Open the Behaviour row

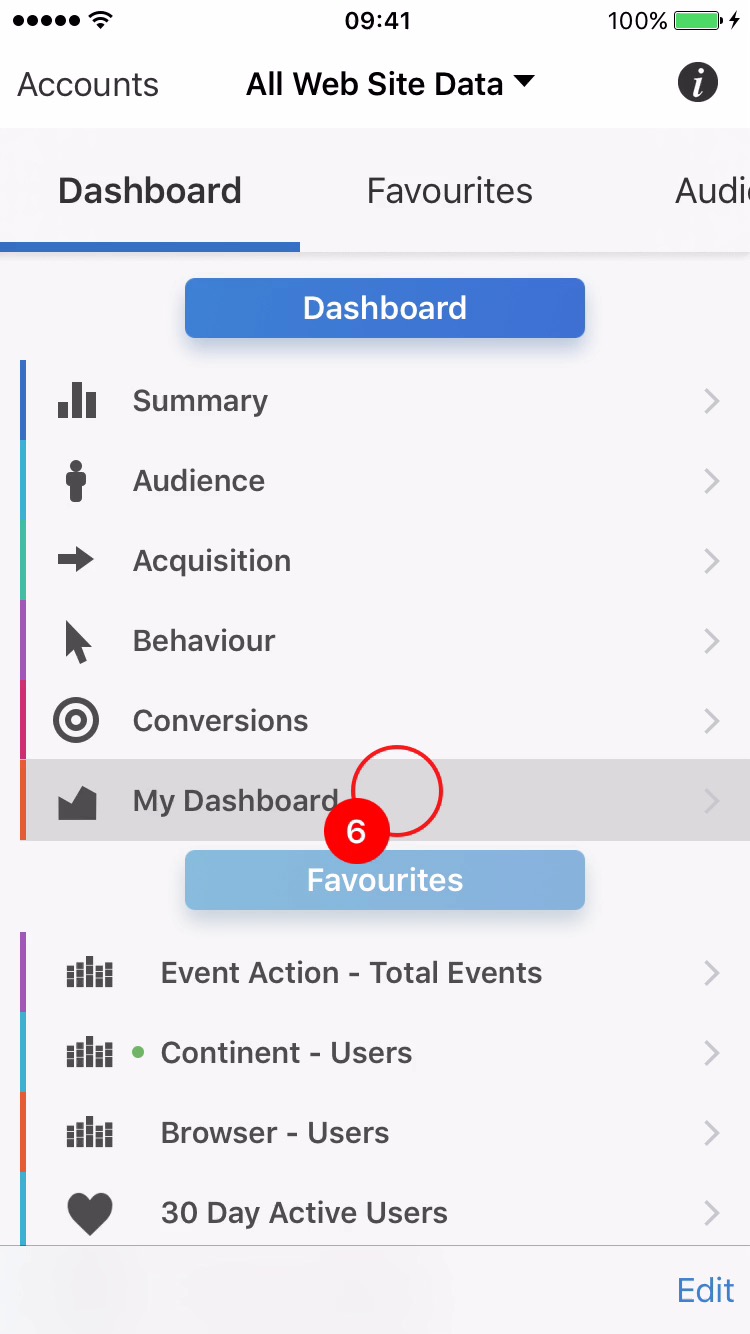click(x=385, y=641)
